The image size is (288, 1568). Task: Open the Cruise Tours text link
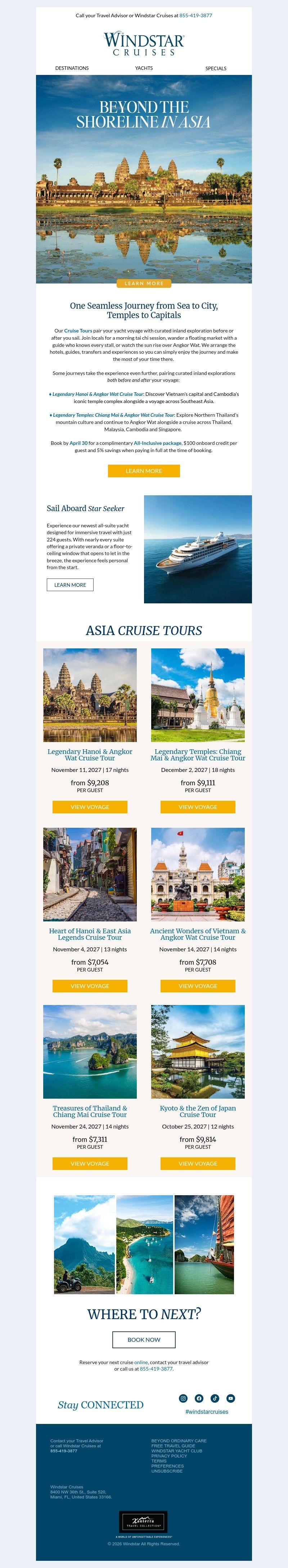[78, 331]
